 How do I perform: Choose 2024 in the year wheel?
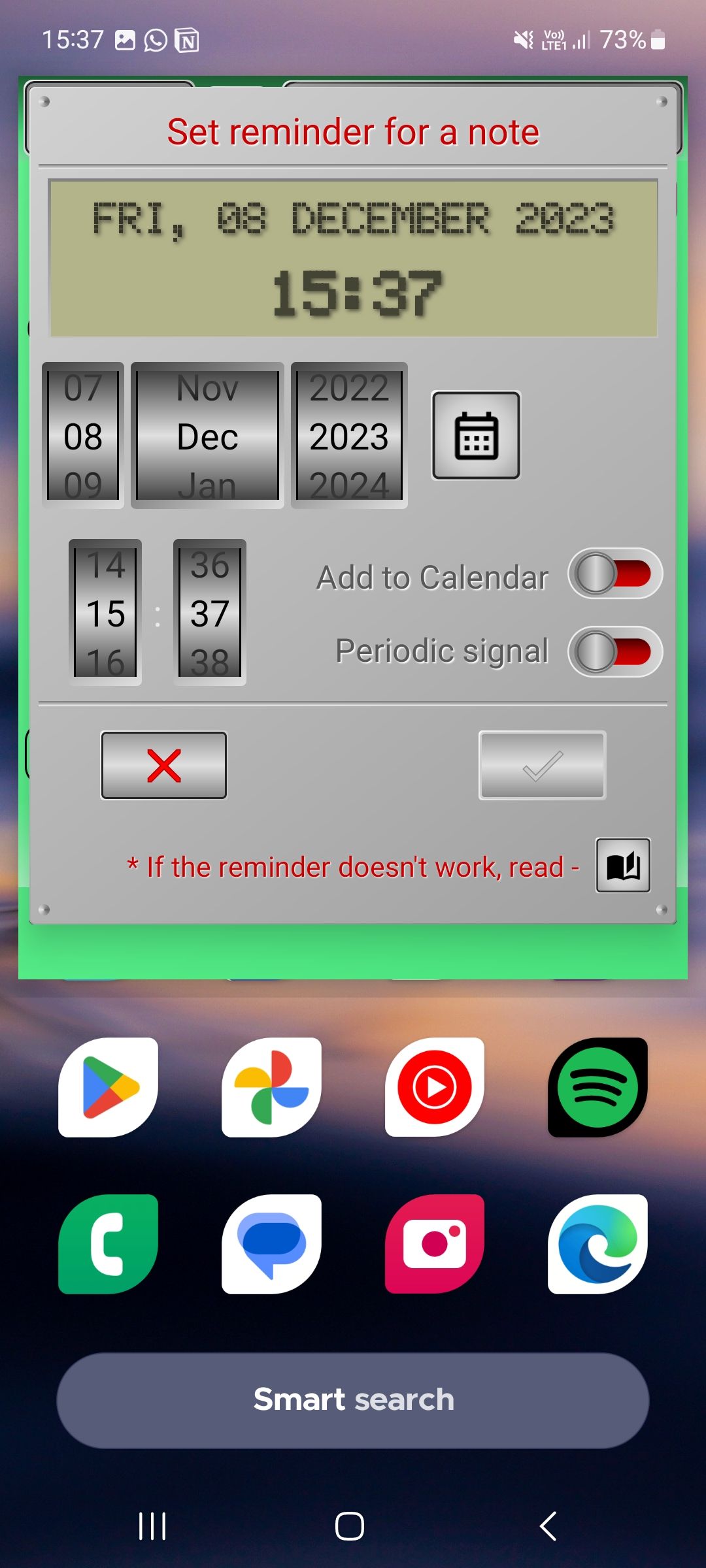[349, 485]
